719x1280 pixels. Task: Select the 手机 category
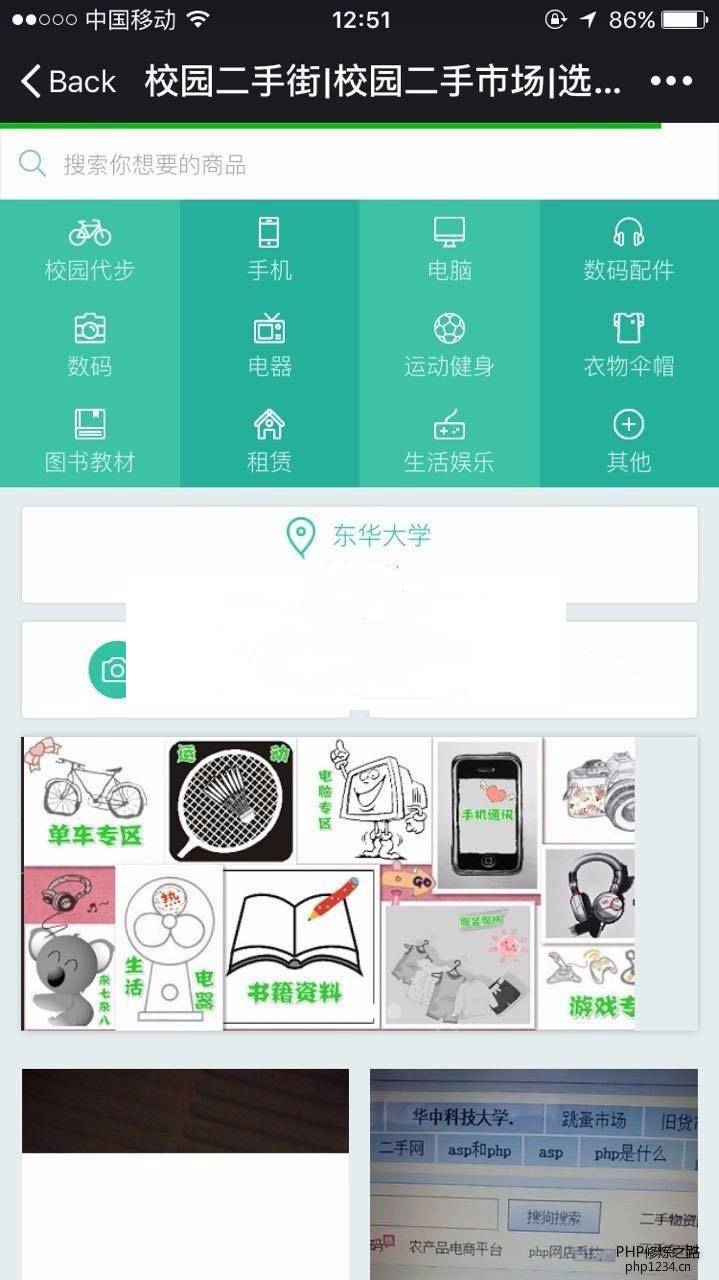click(x=269, y=249)
